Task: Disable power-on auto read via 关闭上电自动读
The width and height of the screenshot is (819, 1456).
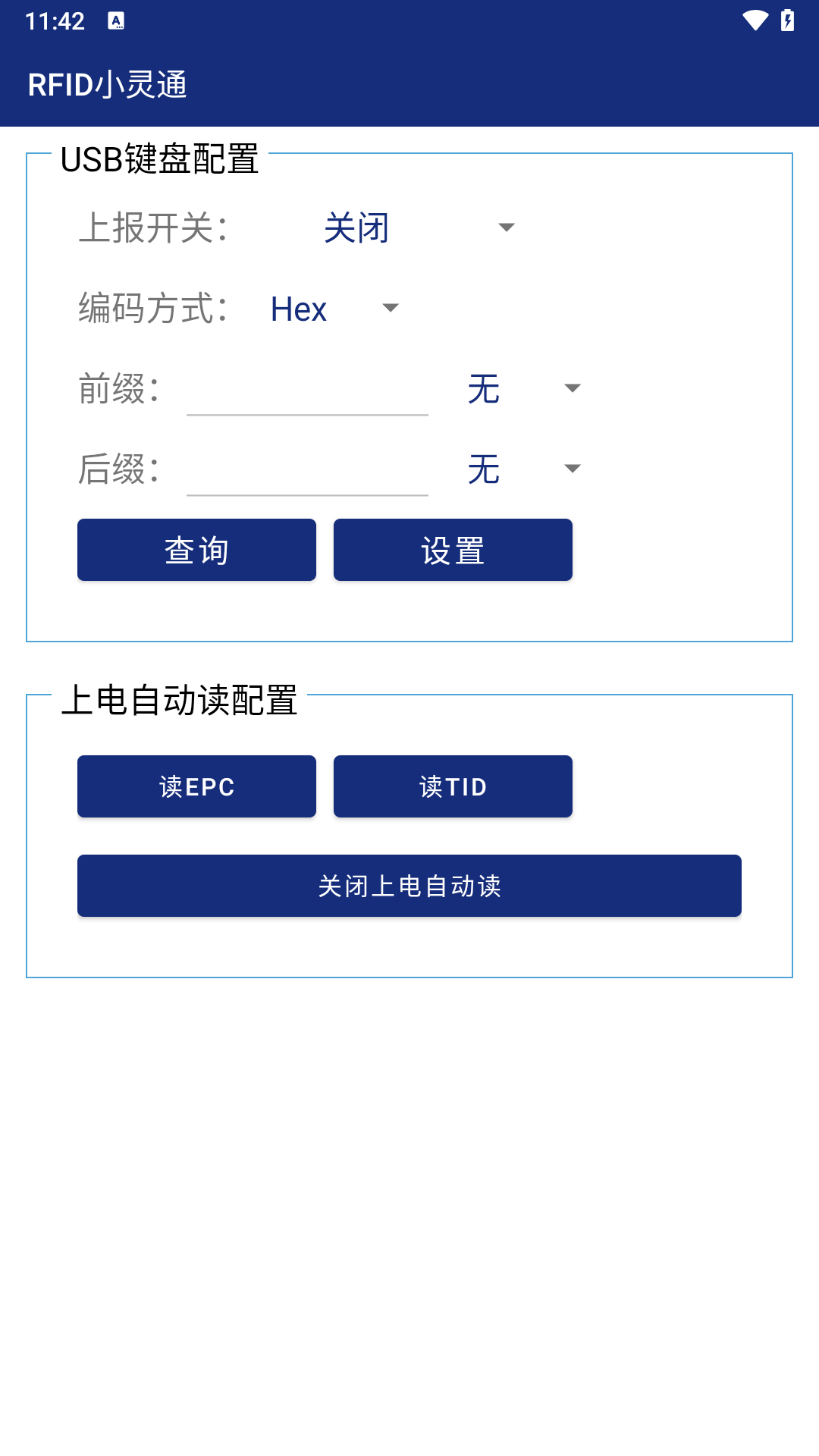Action: point(409,885)
